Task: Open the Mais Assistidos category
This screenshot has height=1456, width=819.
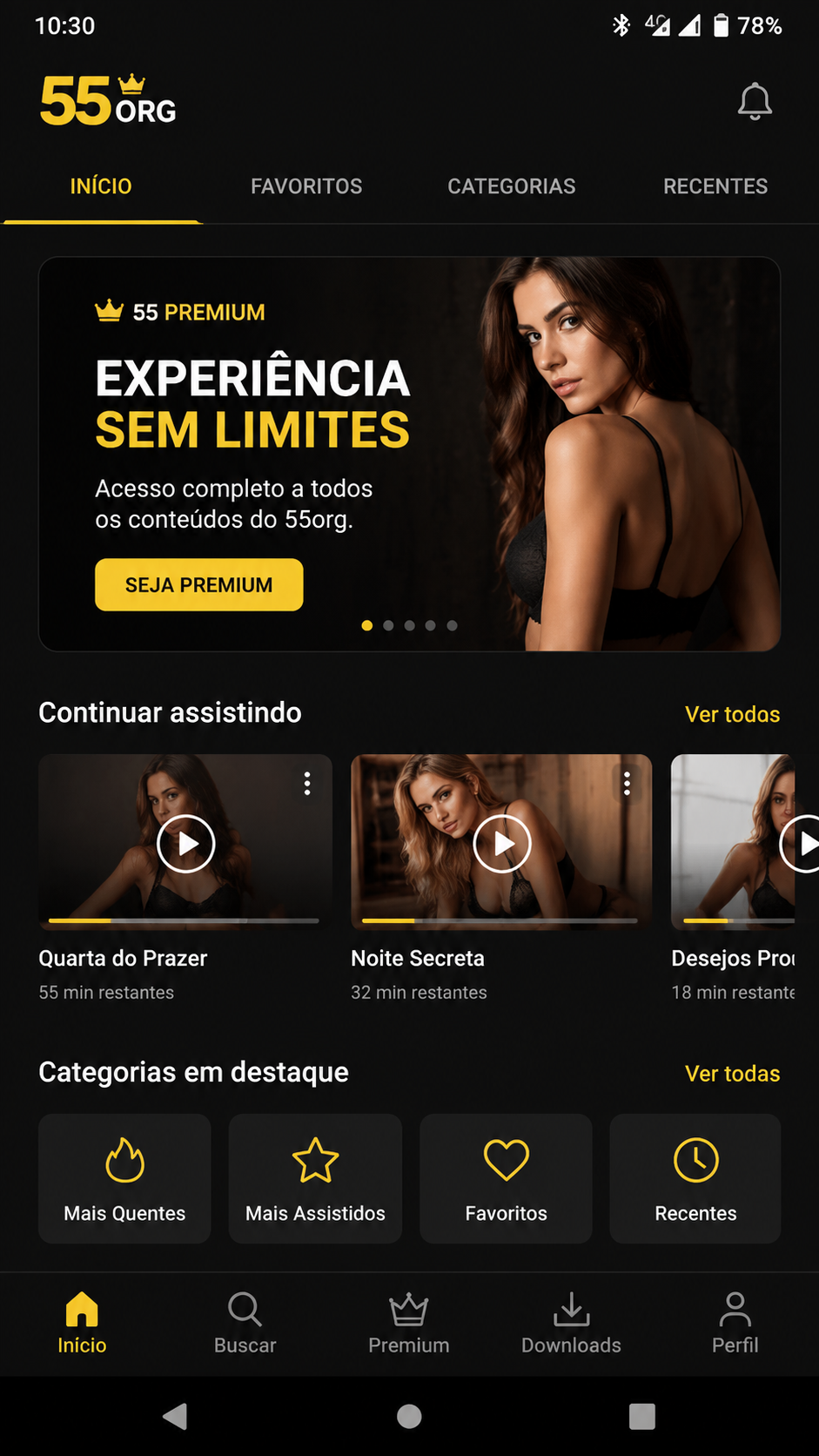Action: pyautogui.click(x=315, y=1178)
